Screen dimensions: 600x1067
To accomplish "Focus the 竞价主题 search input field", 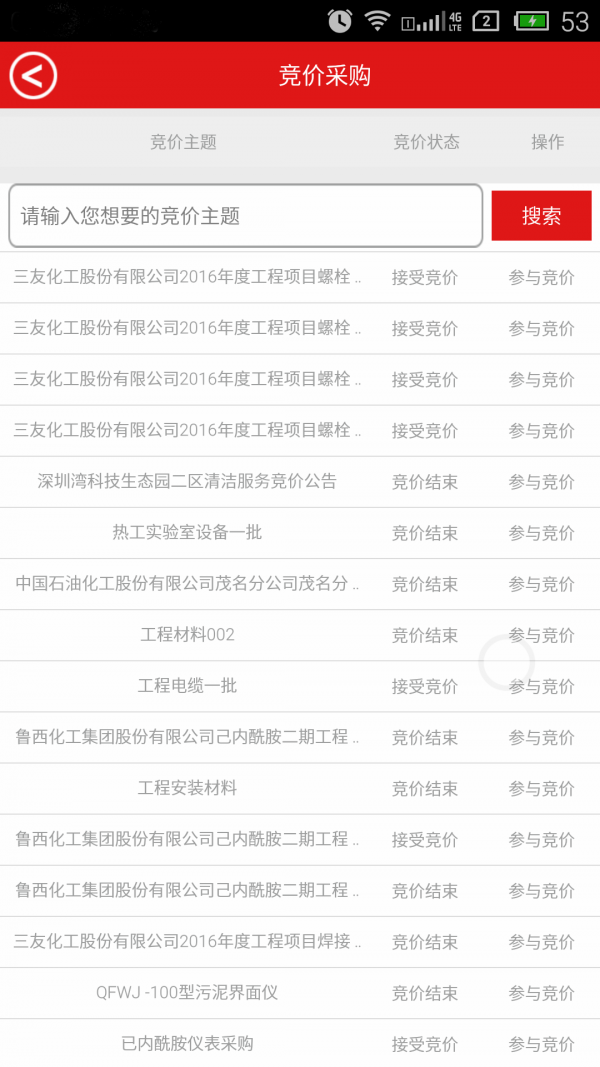I will click(x=246, y=216).
